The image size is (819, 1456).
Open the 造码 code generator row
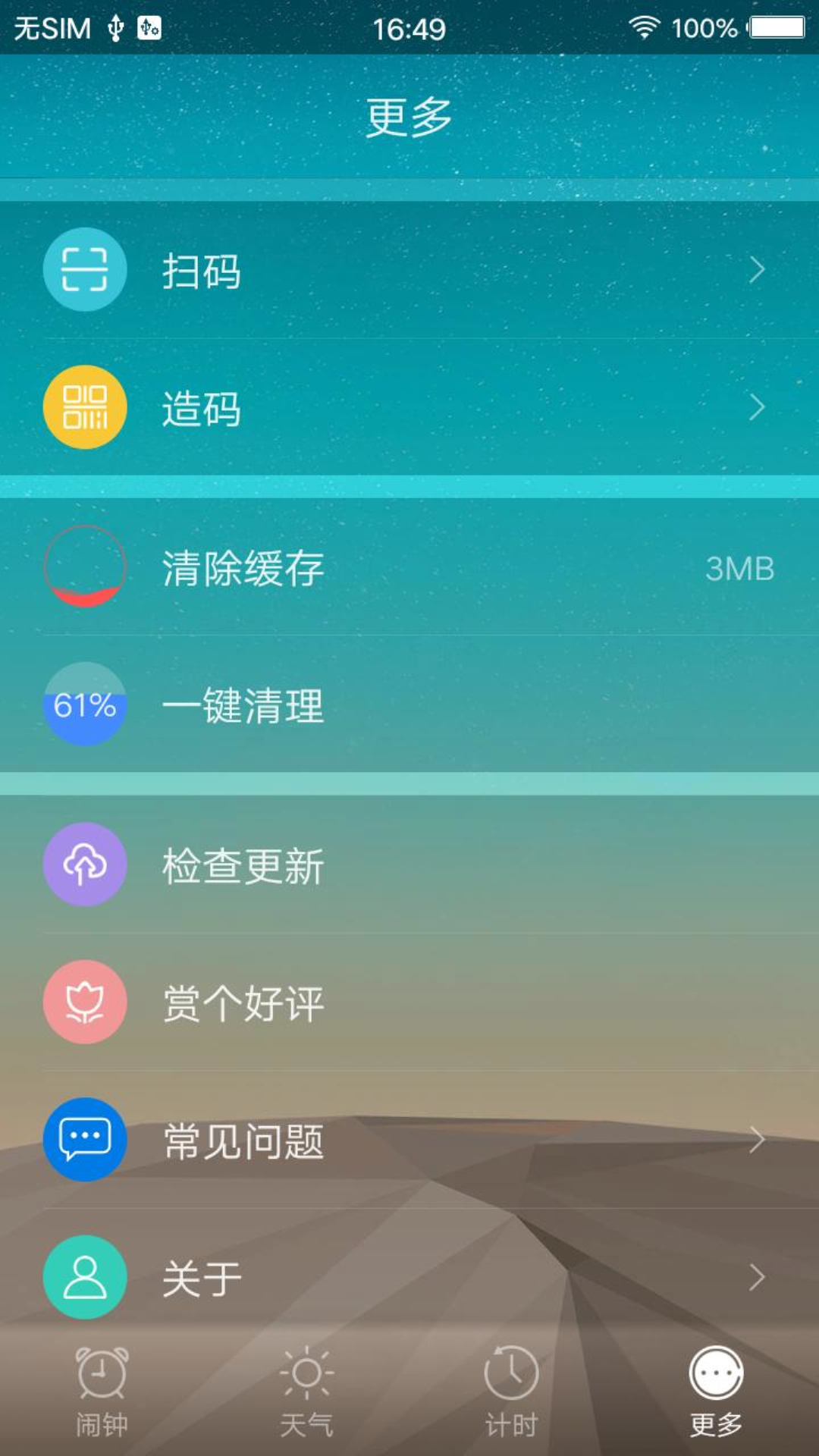(x=409, y=408)
